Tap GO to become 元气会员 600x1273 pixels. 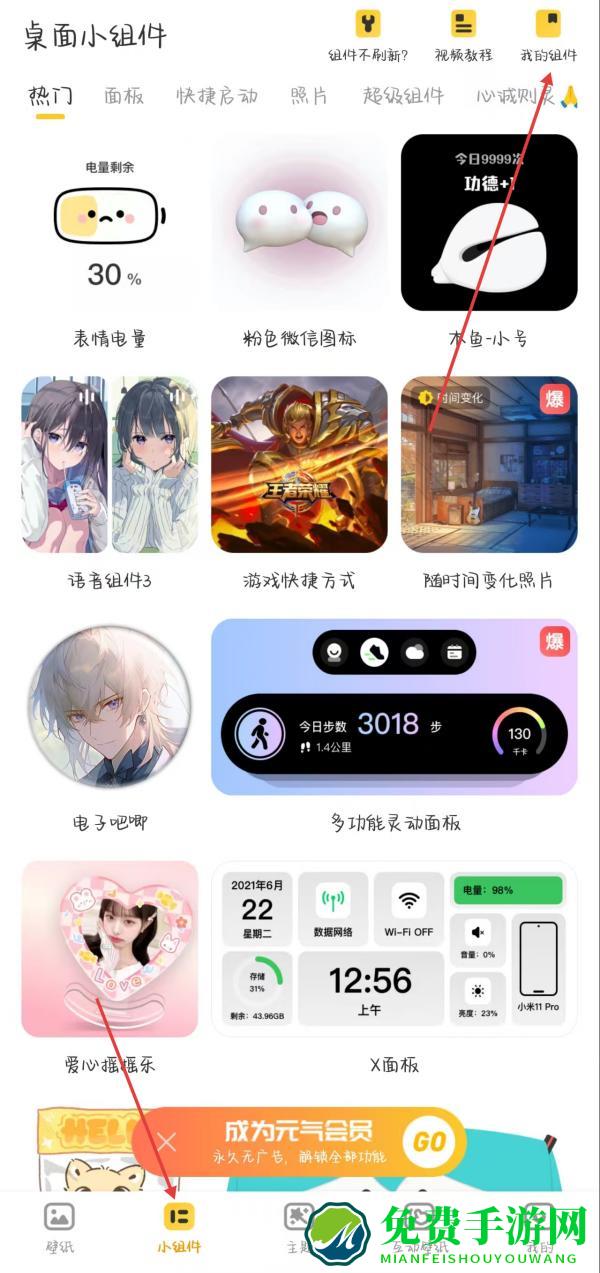tap(429, 1142)
